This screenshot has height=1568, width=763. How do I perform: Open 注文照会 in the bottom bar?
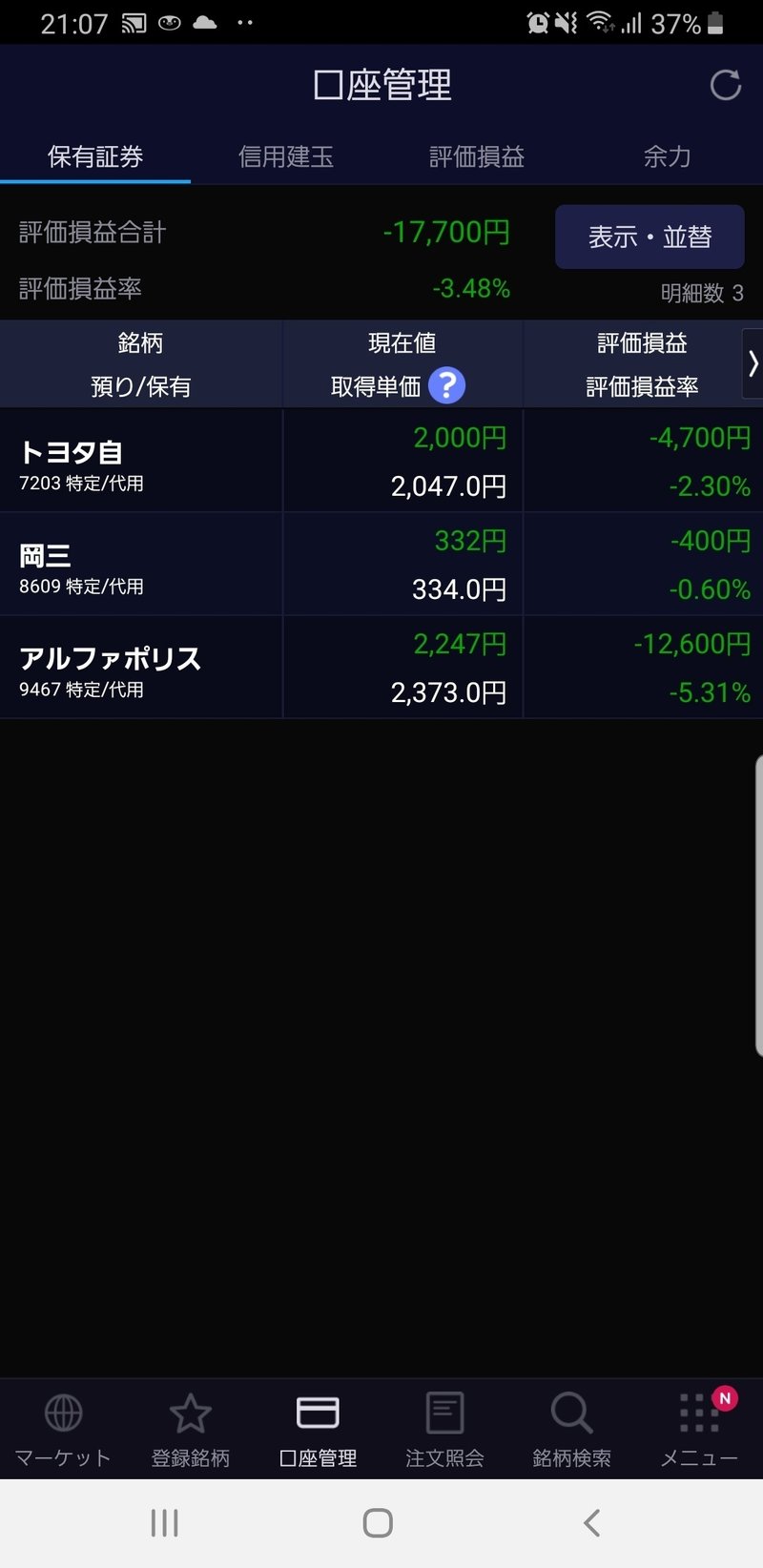coord(444,1429)
